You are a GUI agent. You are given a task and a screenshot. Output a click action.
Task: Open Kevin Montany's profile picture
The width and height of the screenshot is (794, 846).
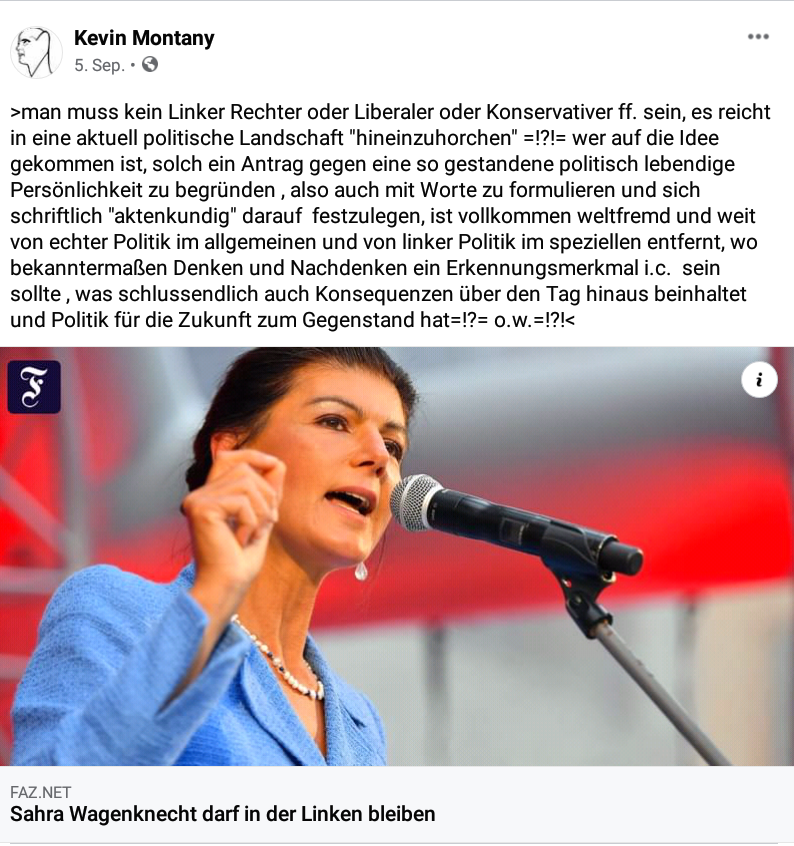tap(37, 52)
